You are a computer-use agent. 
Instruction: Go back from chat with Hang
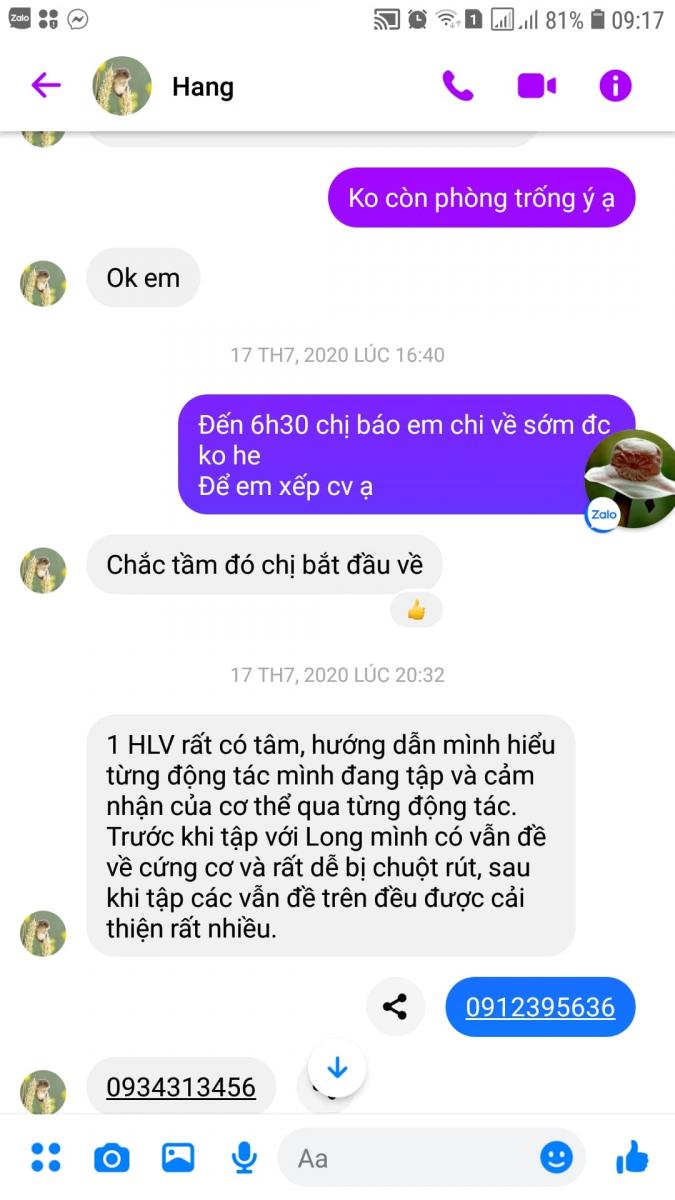(x=46, y=86)
